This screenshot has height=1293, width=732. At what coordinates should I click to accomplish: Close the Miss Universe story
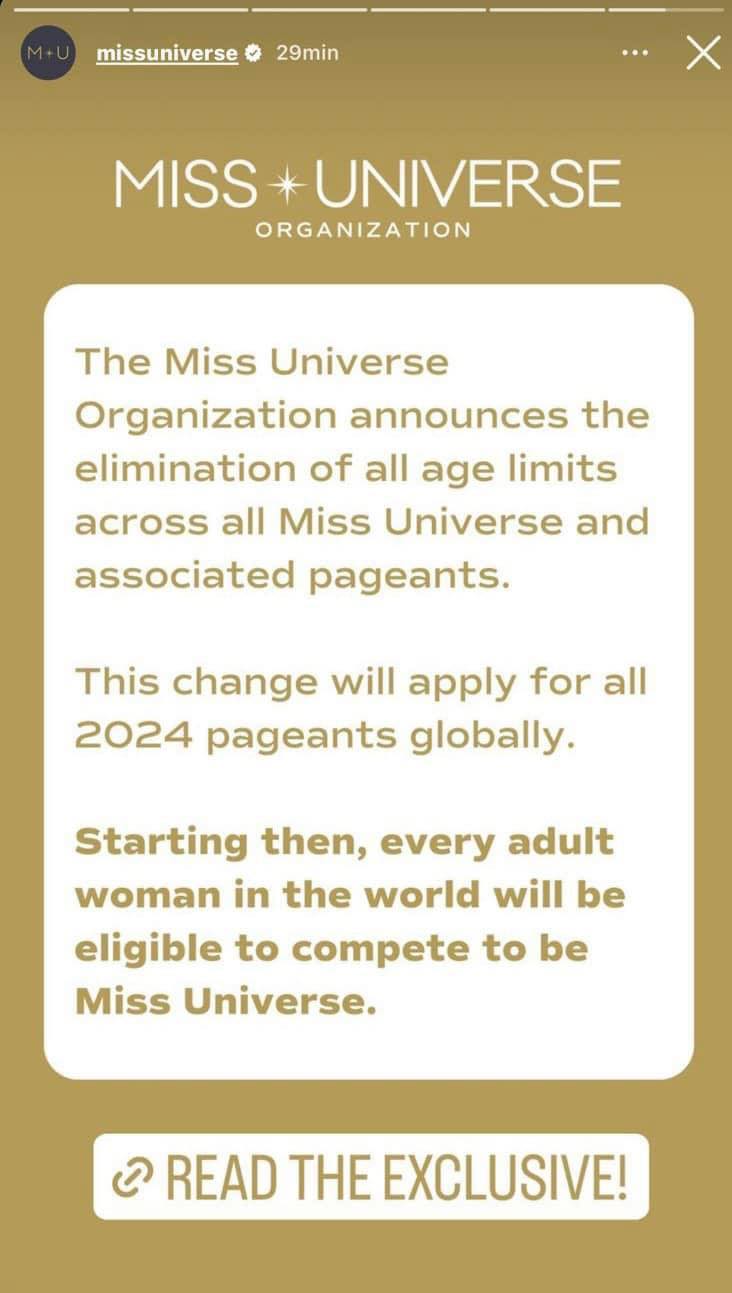point(703,53)
